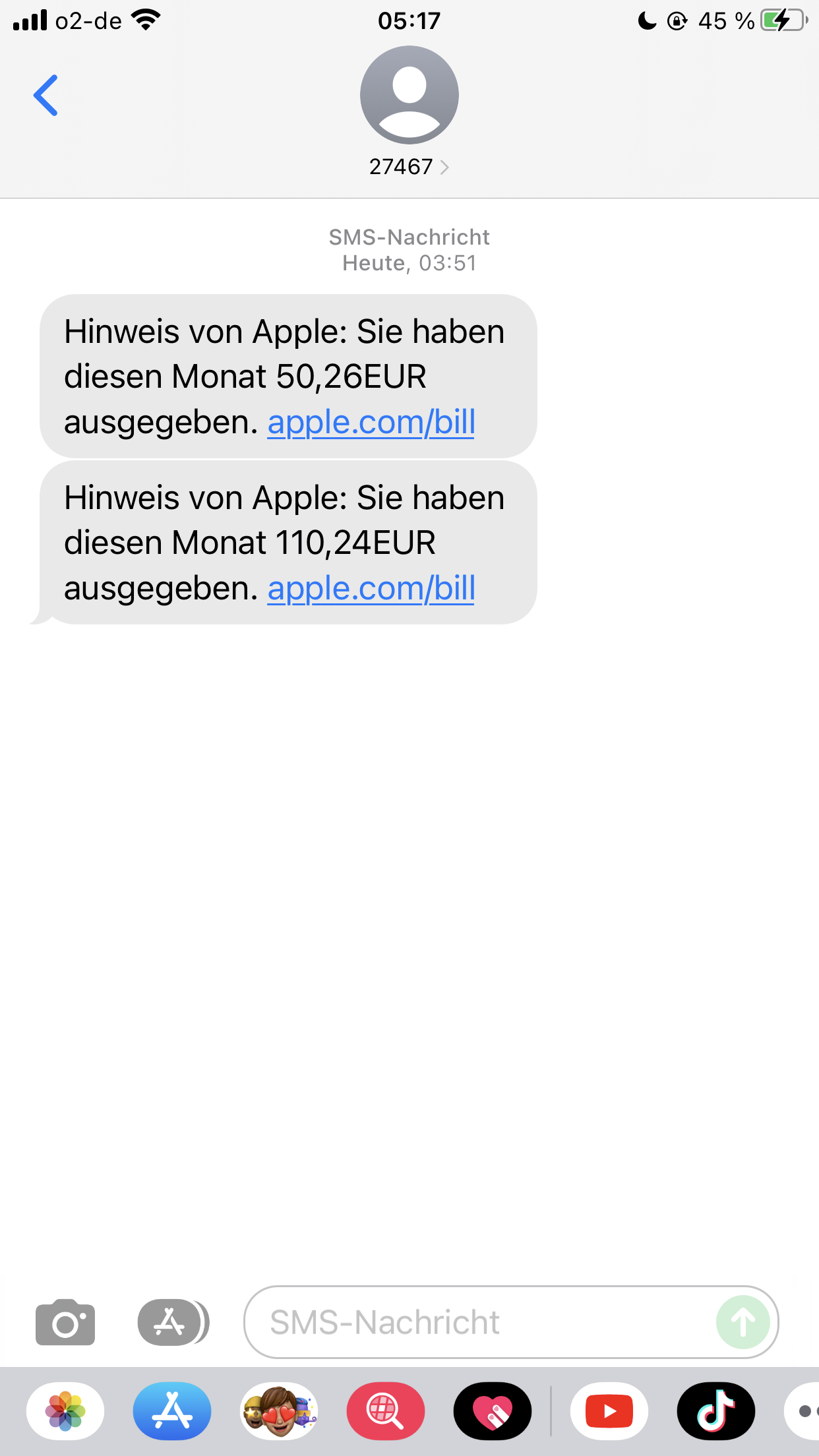Open the Photos app in the app strip
This screenshot has height=1456, width=819.
[x=65, y=1411]
